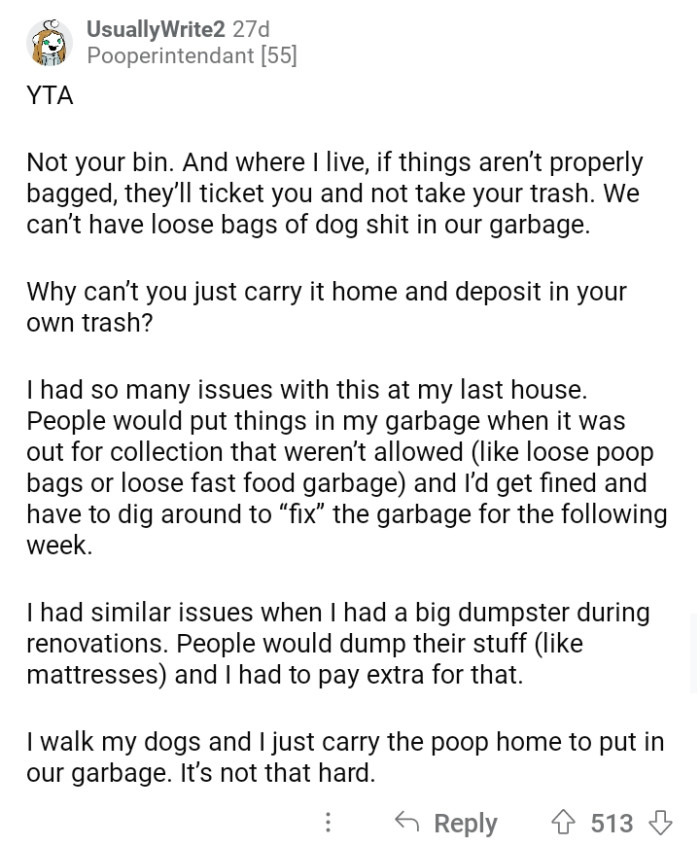Upvote UsuallyWrite2's comment
The image size is (700, 846).
click(566, 823)
